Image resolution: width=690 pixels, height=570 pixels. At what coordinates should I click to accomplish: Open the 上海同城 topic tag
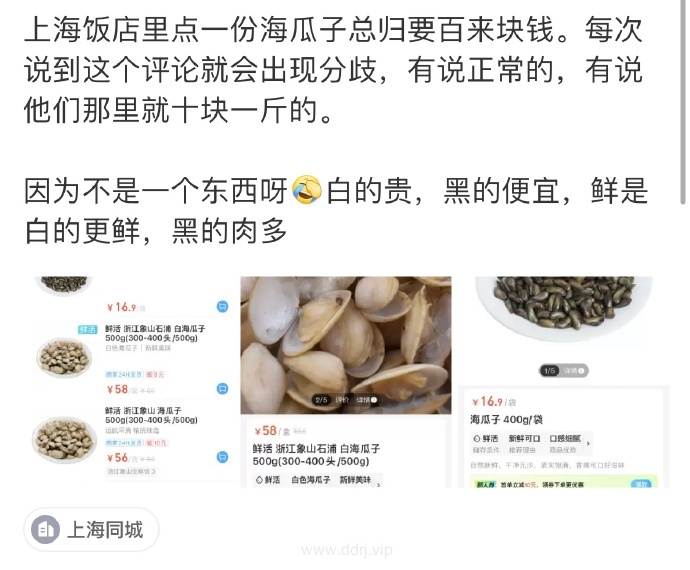click(x=90, y=529)
